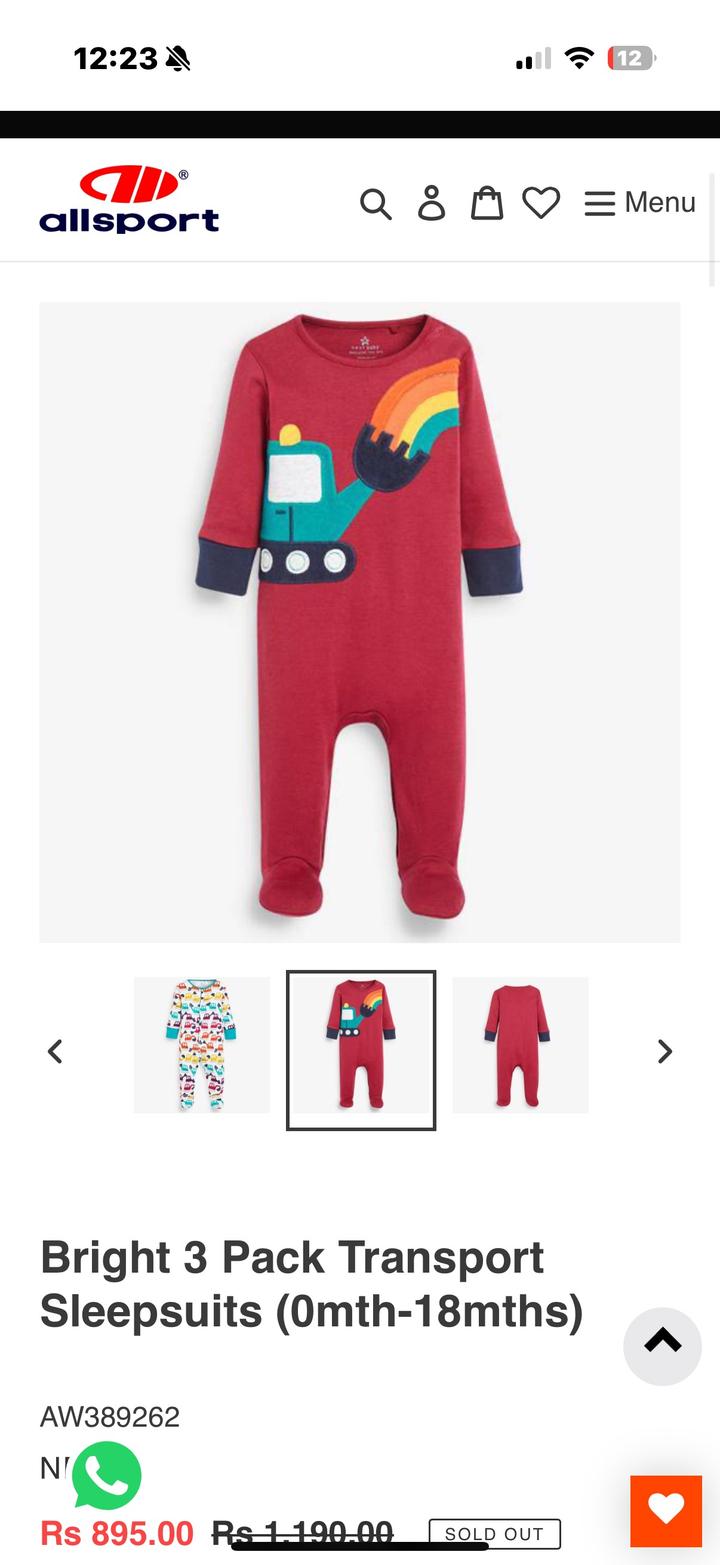Start a WhatsApp chat

coord(107,1475)
